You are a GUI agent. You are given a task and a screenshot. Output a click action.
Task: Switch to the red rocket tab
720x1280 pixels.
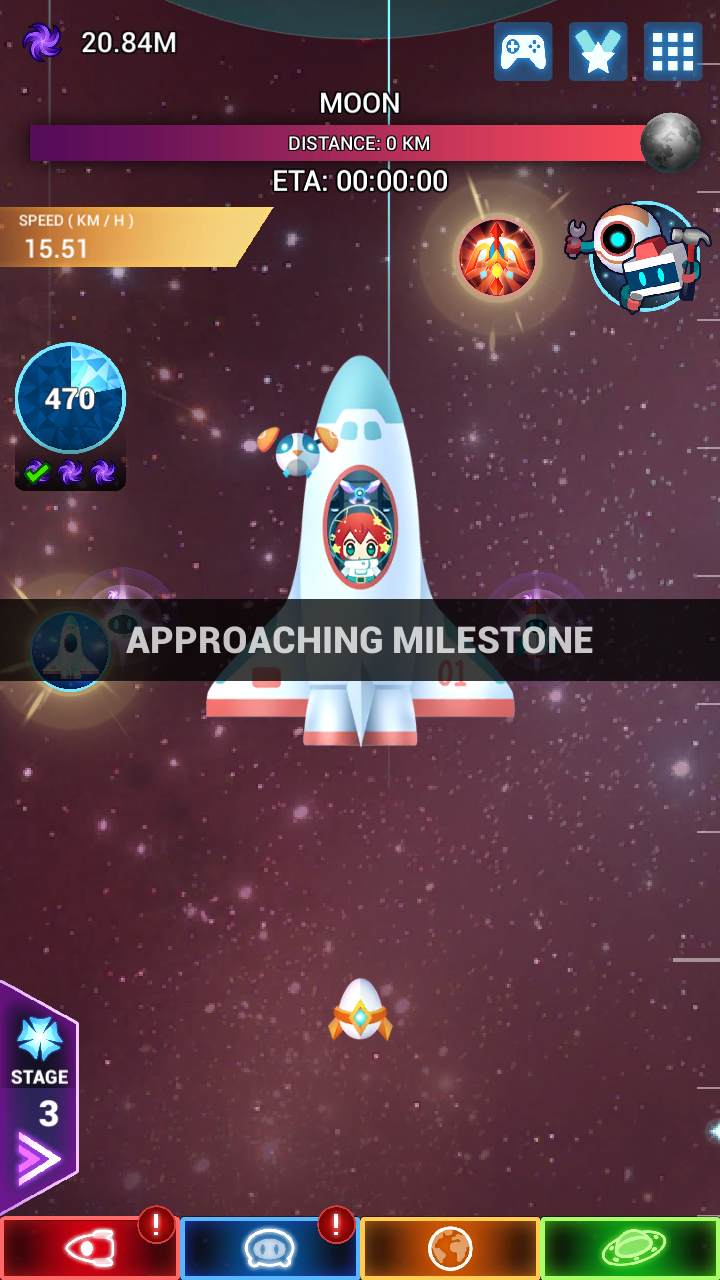click(x=90, y=1248)
